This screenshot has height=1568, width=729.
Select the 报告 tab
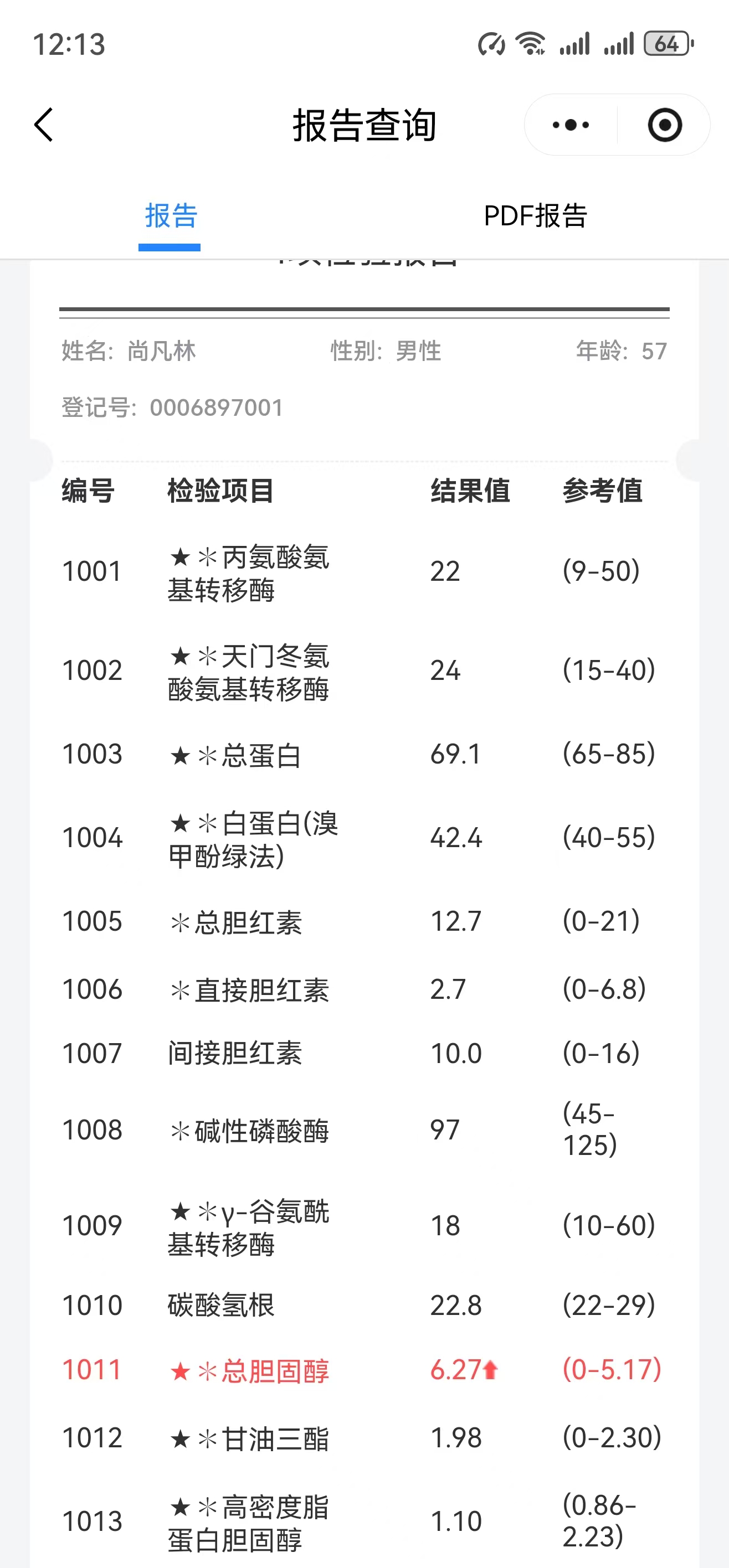[x=171, y=216]
